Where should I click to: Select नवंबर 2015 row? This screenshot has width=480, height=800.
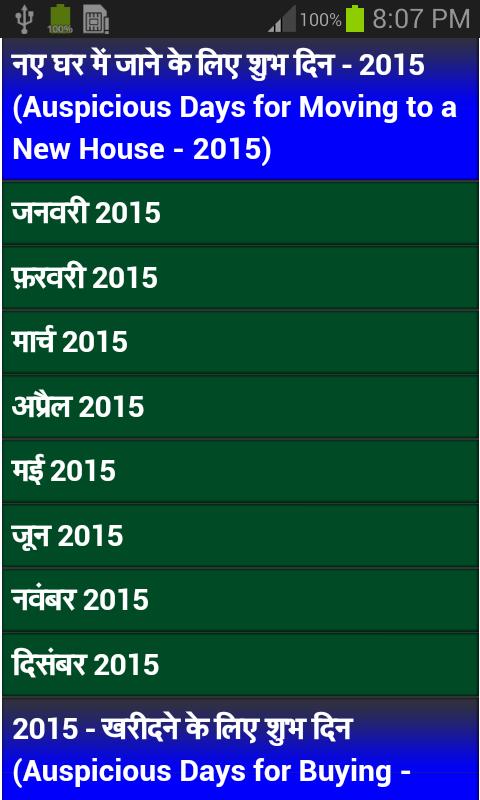coord(240,600)
